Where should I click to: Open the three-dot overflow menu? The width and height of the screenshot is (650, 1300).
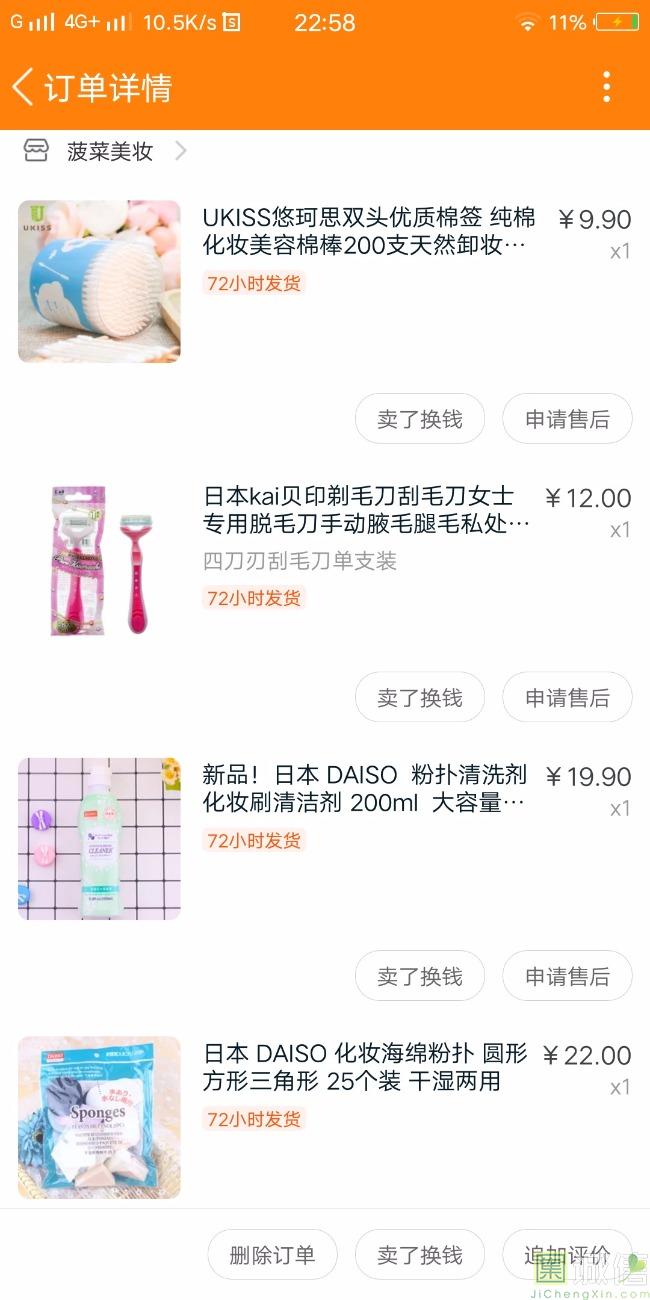pyautogui.click(x=606, y=87)
